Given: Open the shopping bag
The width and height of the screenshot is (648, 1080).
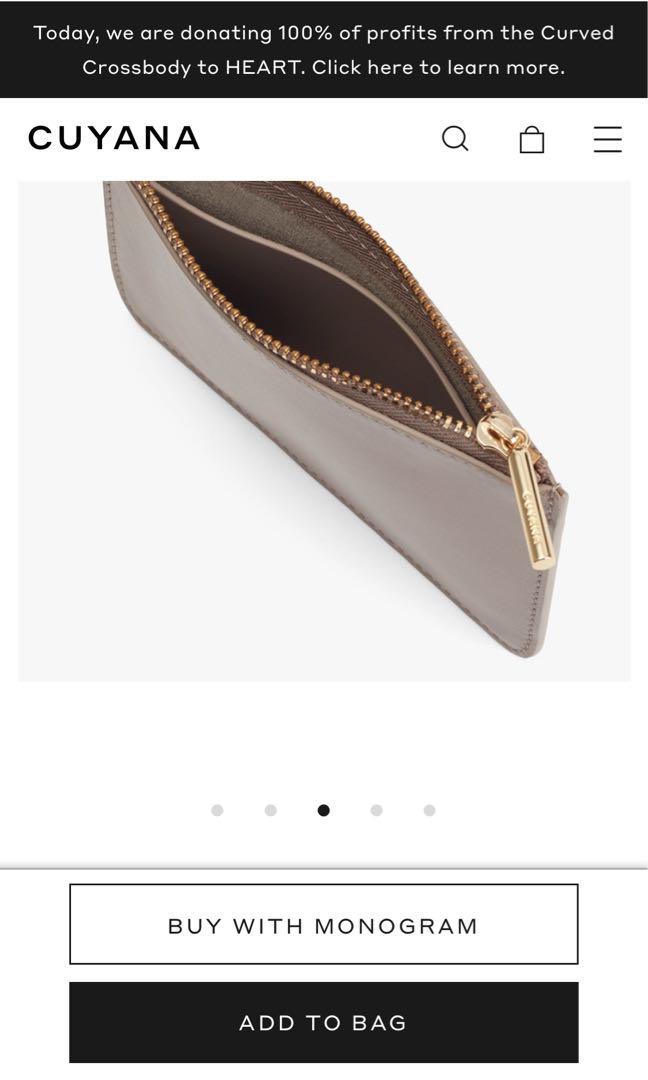Looking at the screenshot, I should (532, 139).
